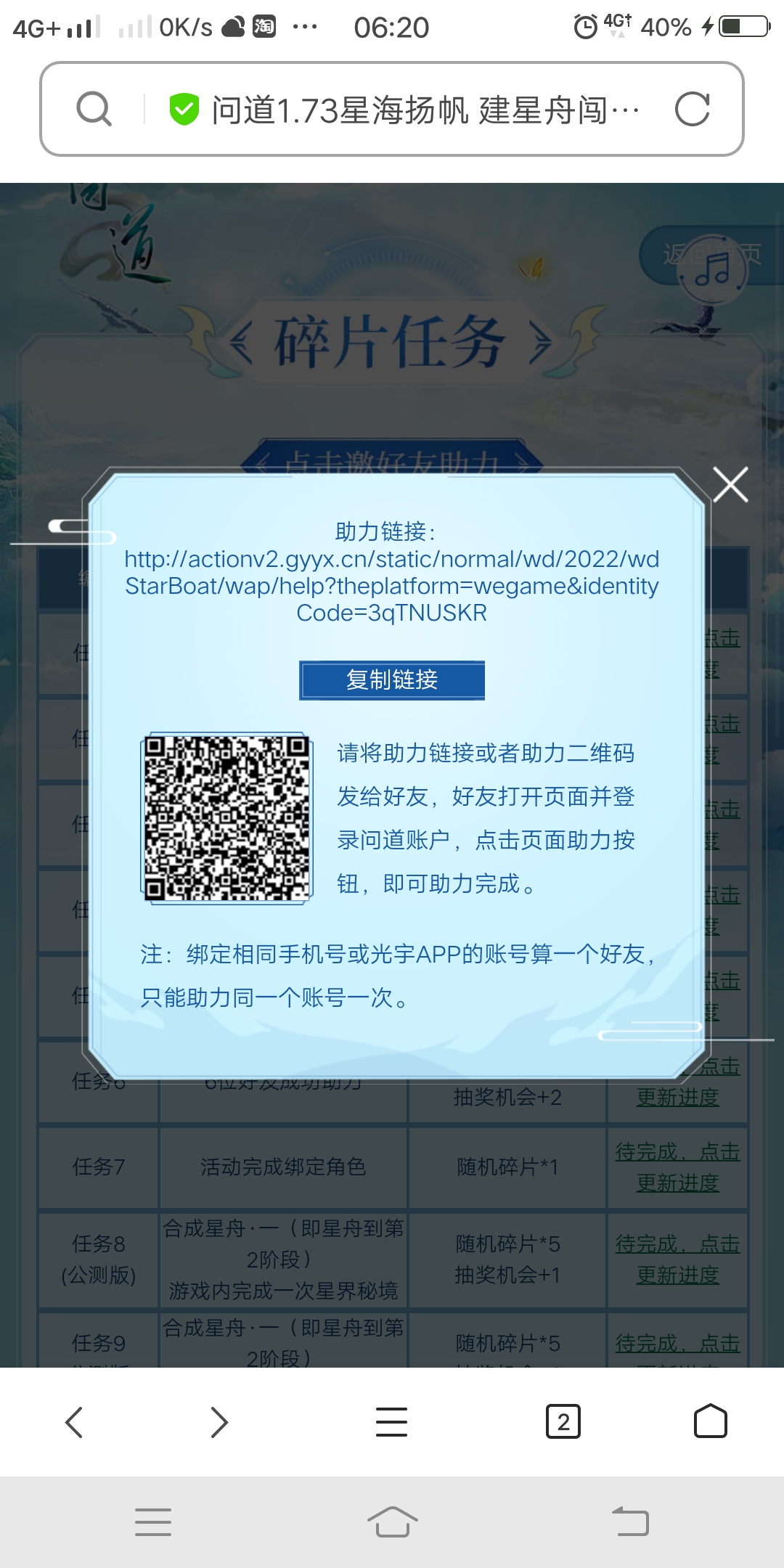Viewport: 784px width, 1568px height.
Task: Go forward to the next page
Action: click(x=219, y=1421)
